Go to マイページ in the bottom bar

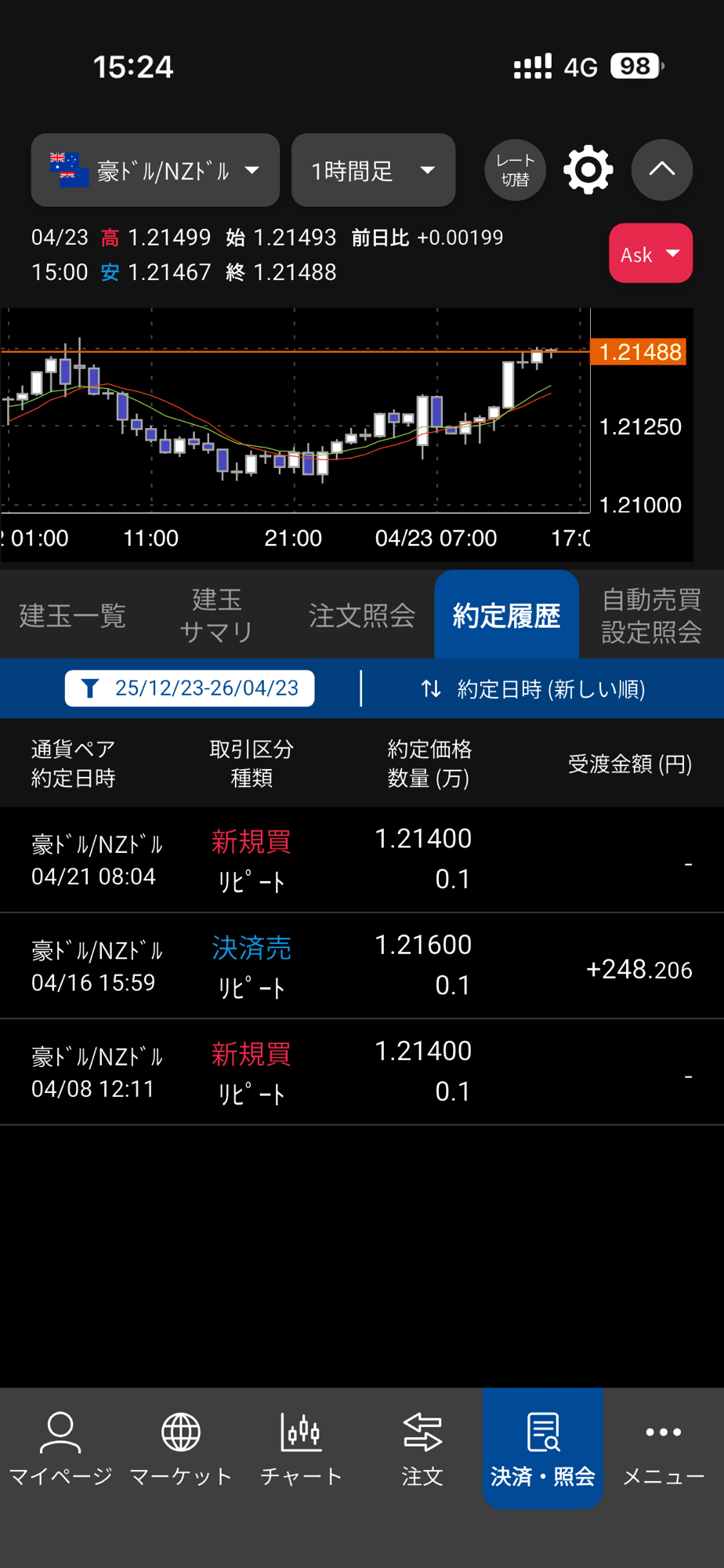[x=60, y=1448]
